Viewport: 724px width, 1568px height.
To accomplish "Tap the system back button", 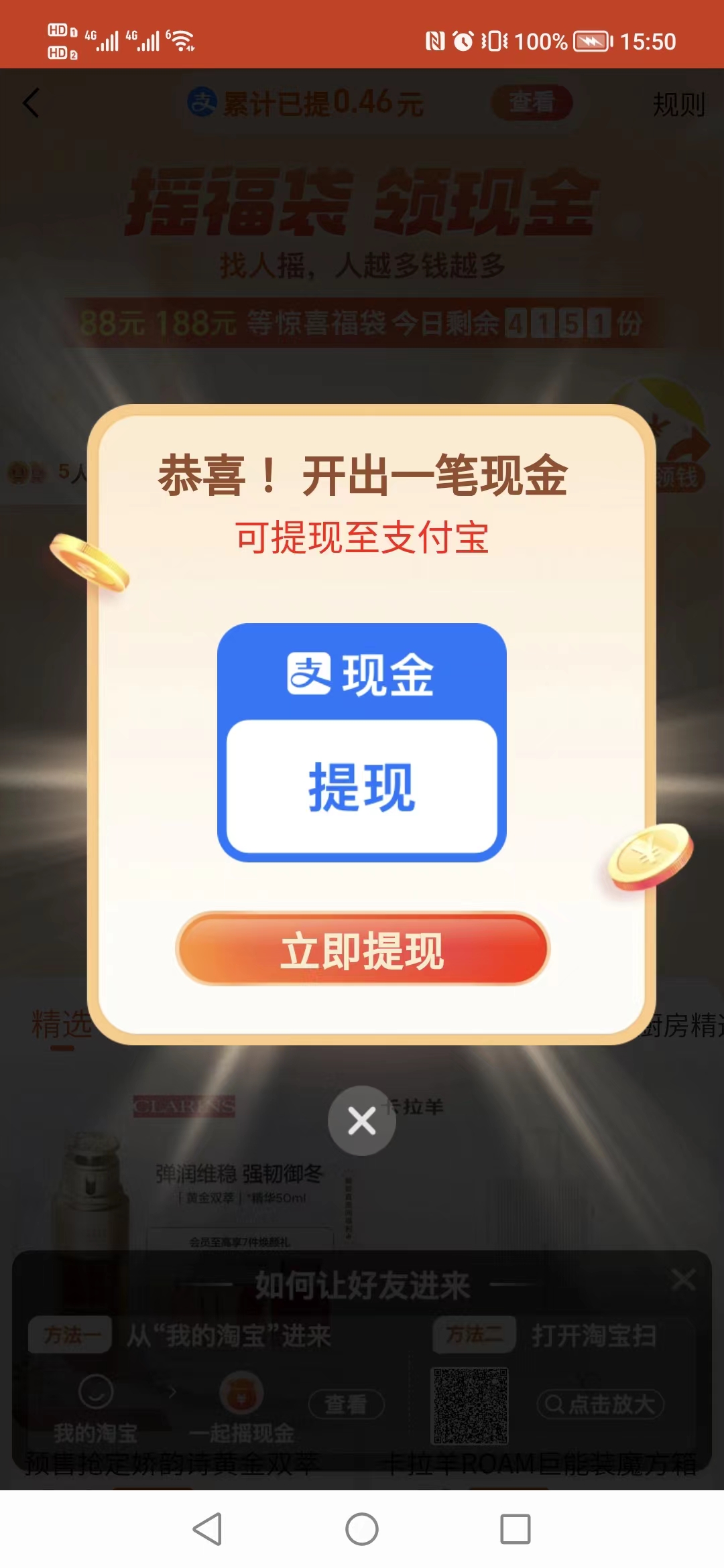I will coord(208,1529).
